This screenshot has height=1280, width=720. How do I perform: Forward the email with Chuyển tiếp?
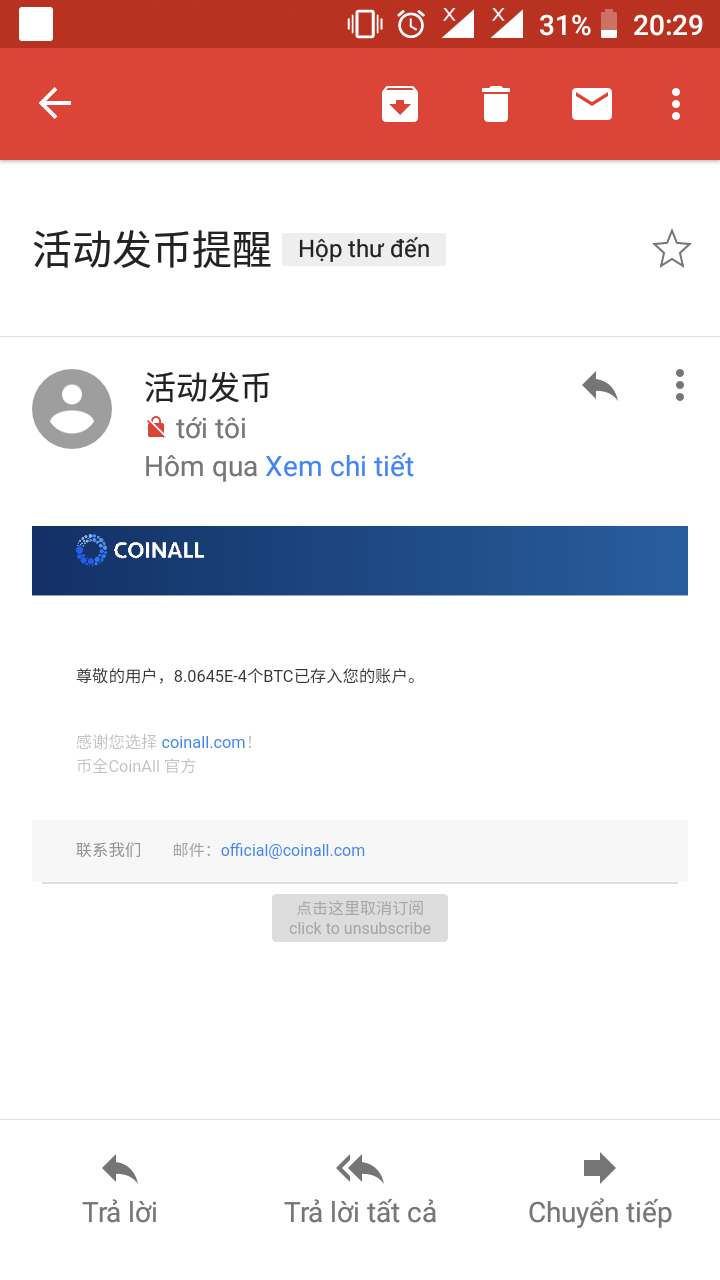click(x=600, y=1190)
